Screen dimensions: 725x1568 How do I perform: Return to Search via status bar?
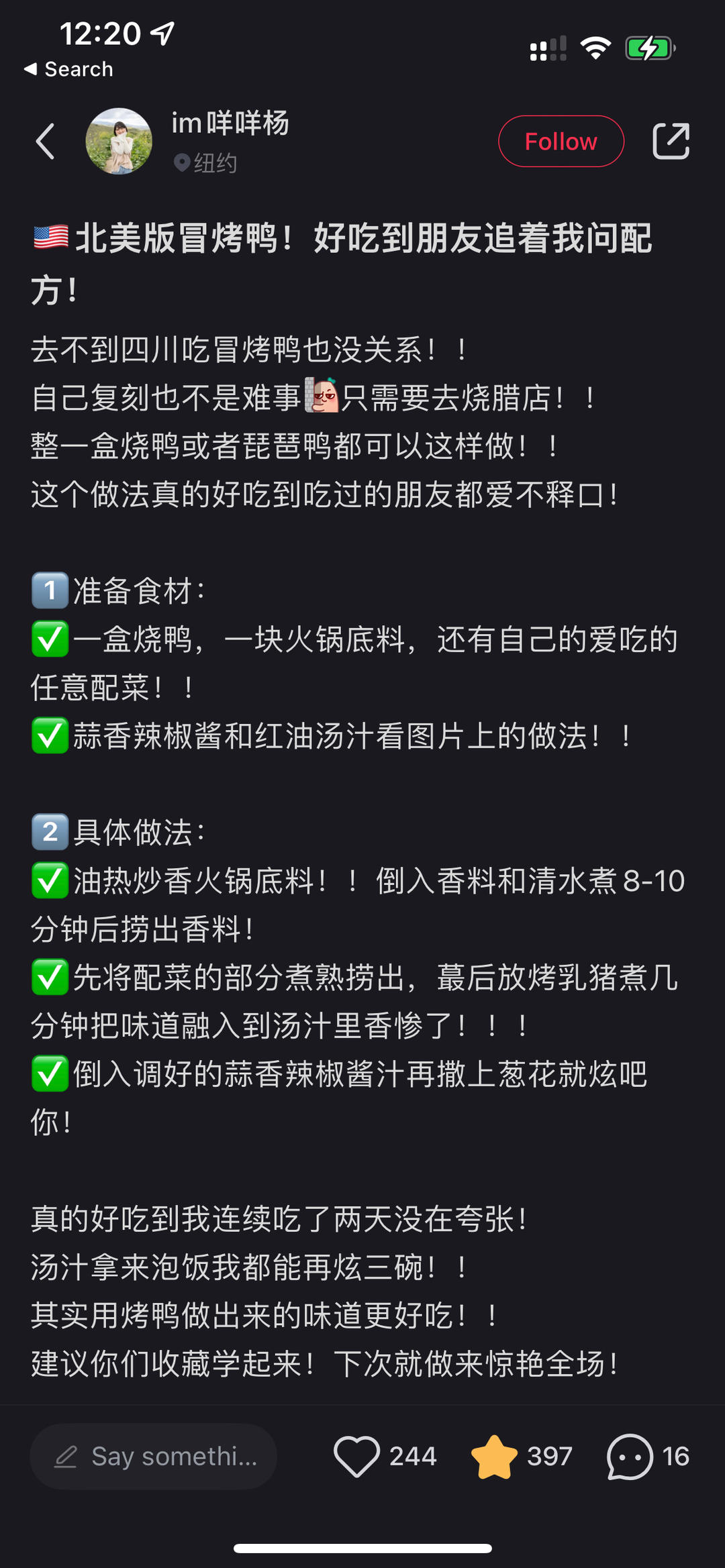point(68,69)
